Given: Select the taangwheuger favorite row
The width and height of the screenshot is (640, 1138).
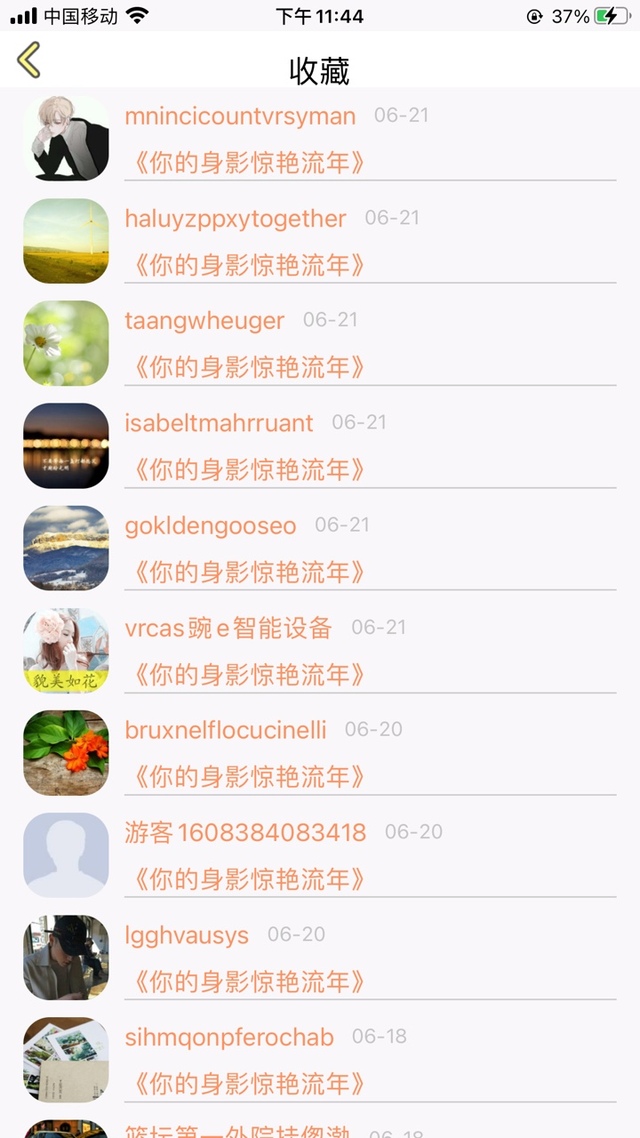Looking at the screenshot, I should point(320,343).
